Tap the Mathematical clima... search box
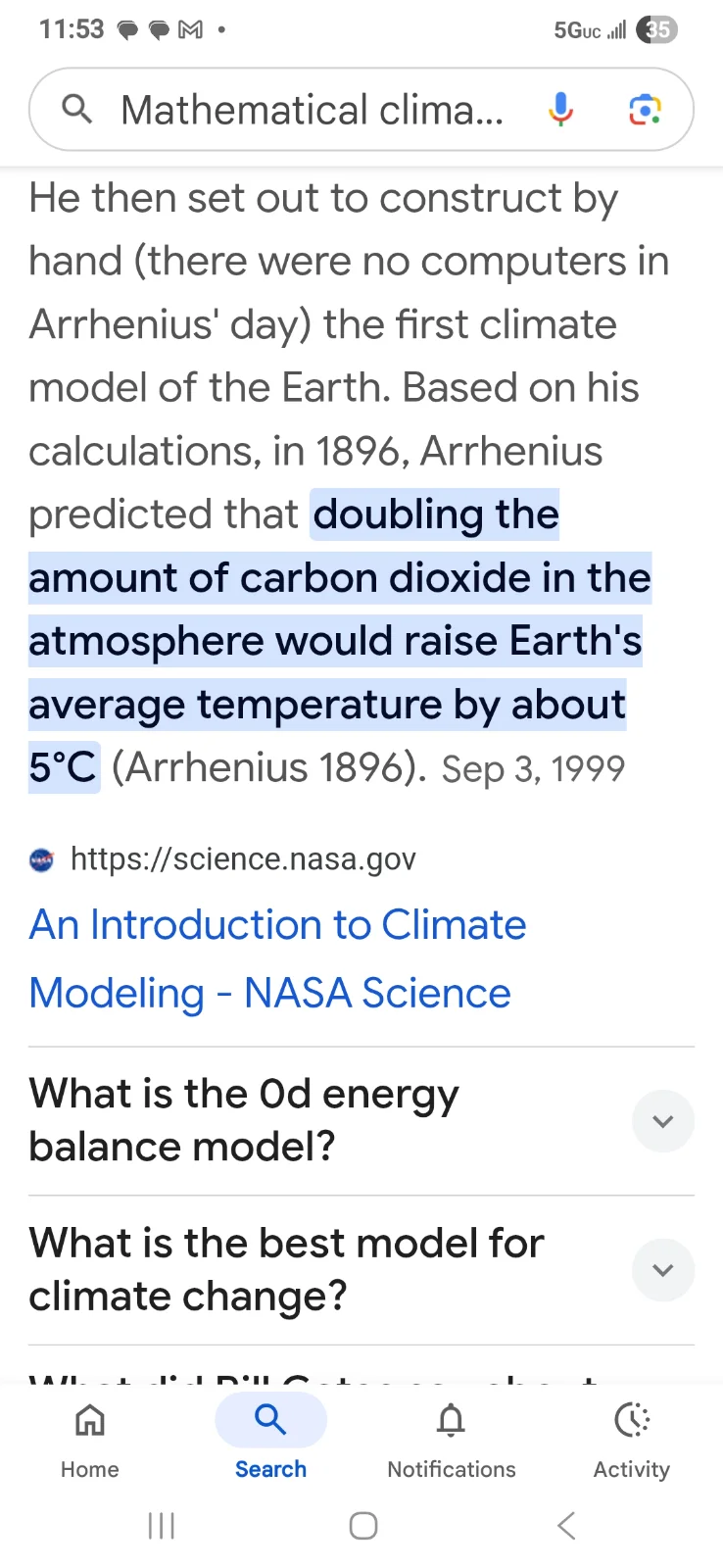This screenshot has width=723, height=1568. click(312, 110)
